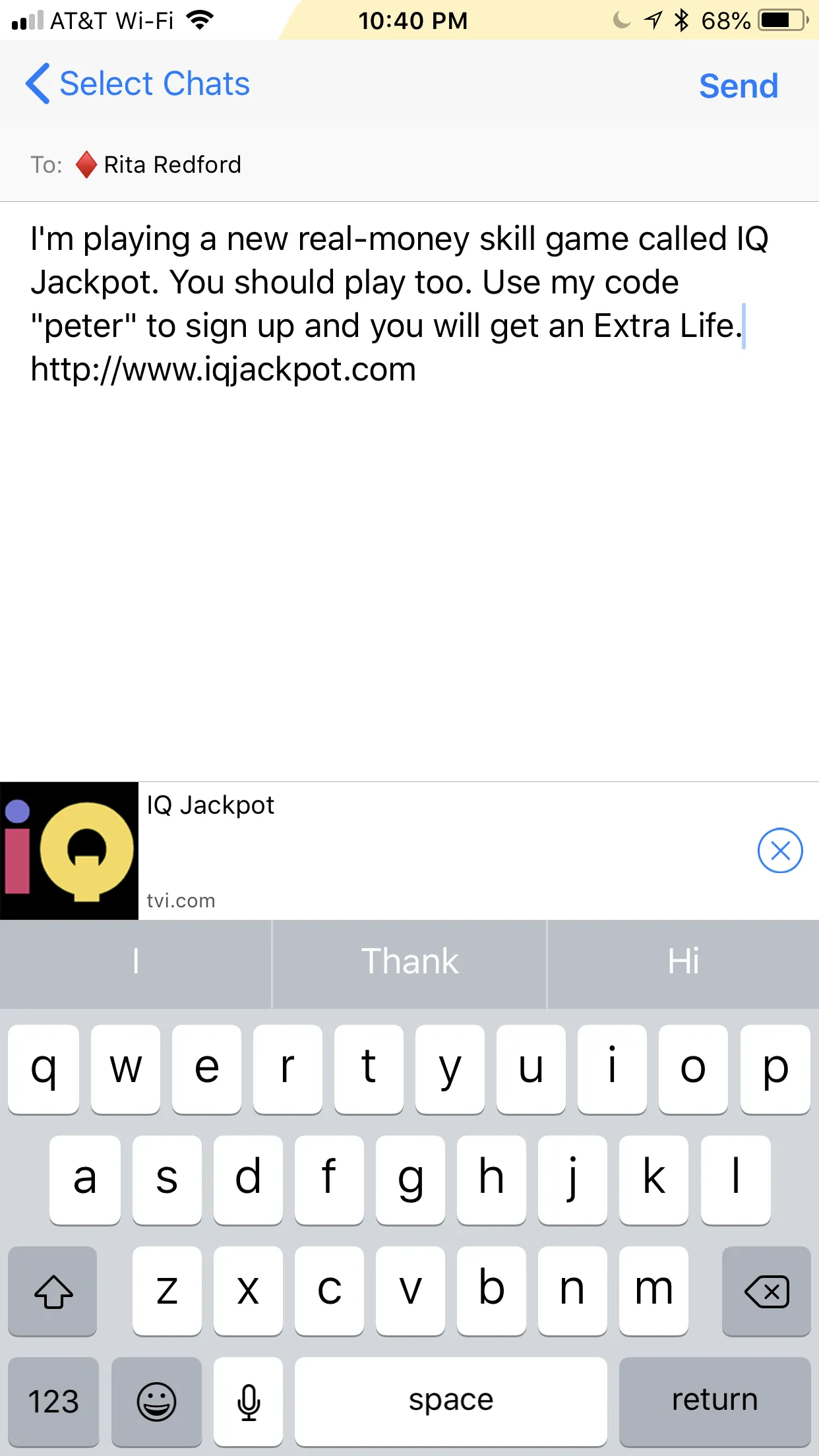Send the message to Rita Redford
Viewport: 819px width, 1456px height.
pyautogui.click(x=738, y=86)
